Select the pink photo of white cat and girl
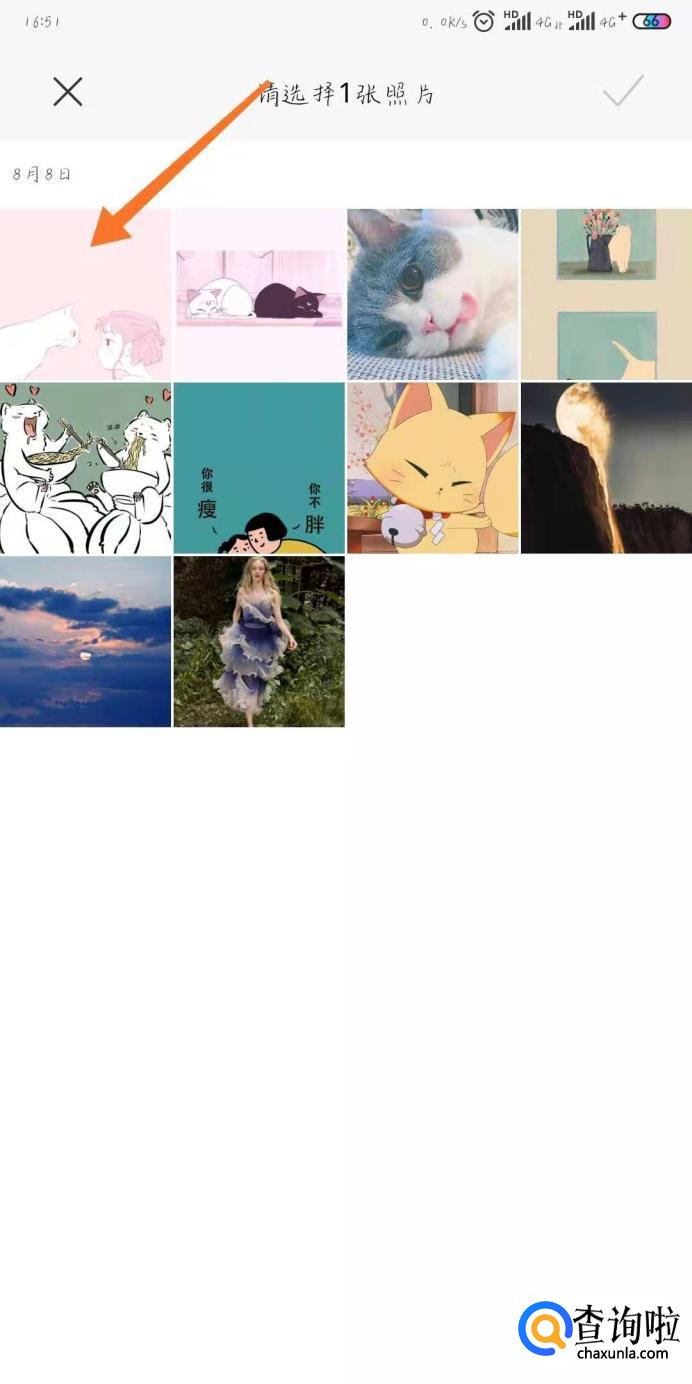This screenshot has width=692, height=1384. [x=85, y=294]
